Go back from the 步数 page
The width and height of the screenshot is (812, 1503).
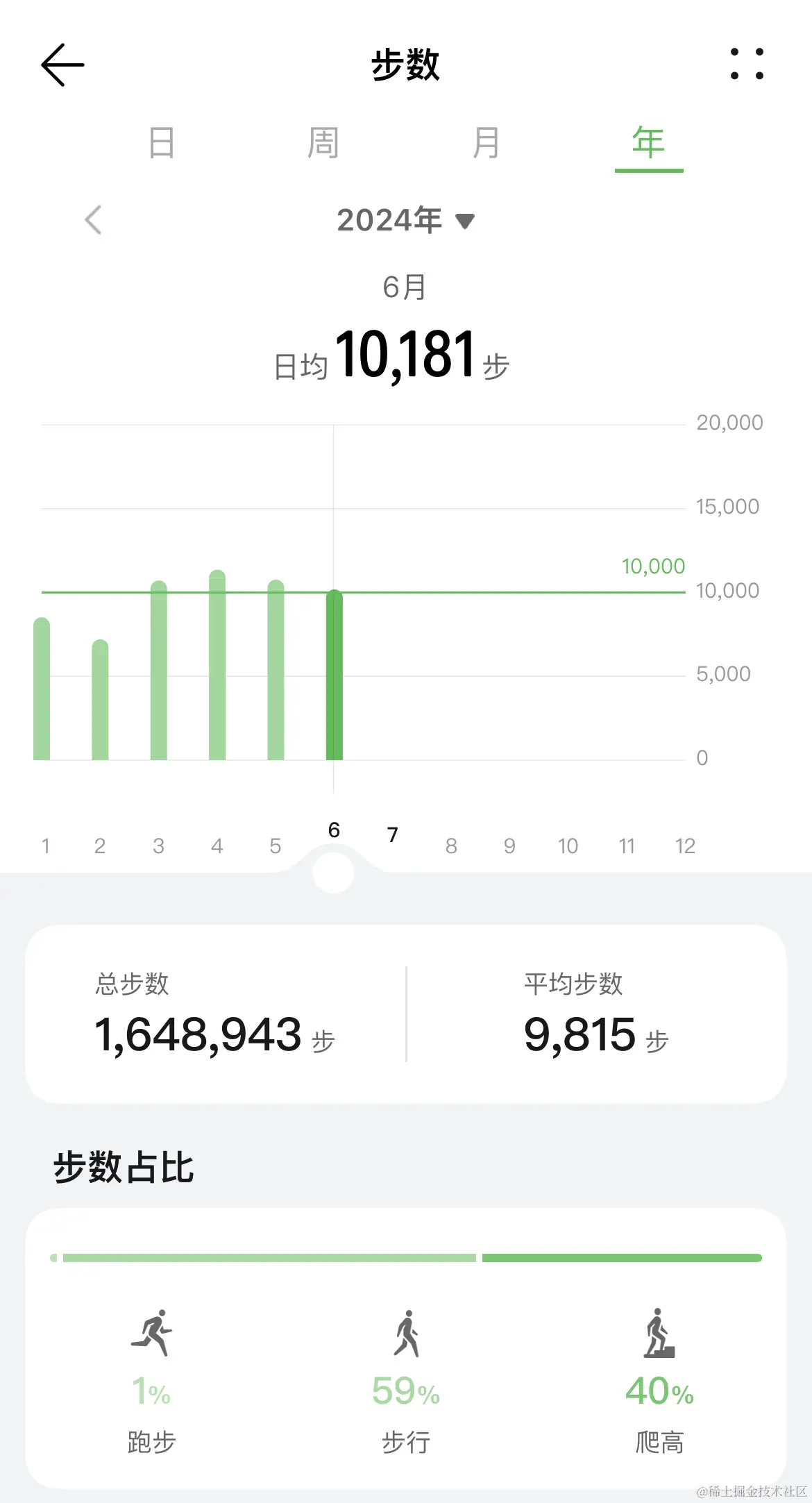pyautogui.click(x=62, y=65)
